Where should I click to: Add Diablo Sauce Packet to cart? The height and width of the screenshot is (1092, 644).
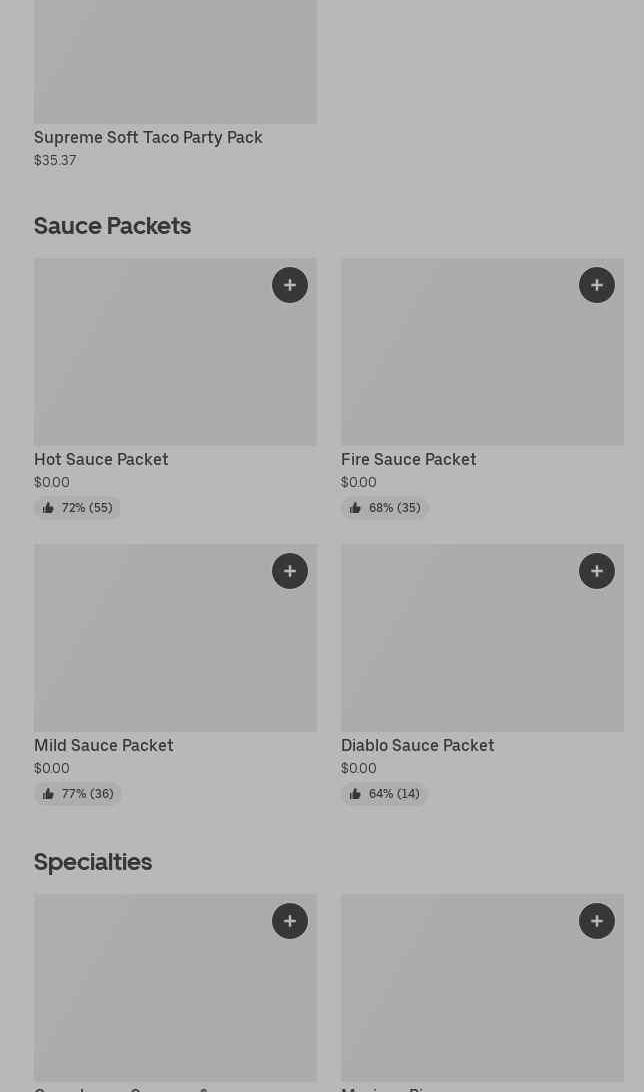[597, 571]
